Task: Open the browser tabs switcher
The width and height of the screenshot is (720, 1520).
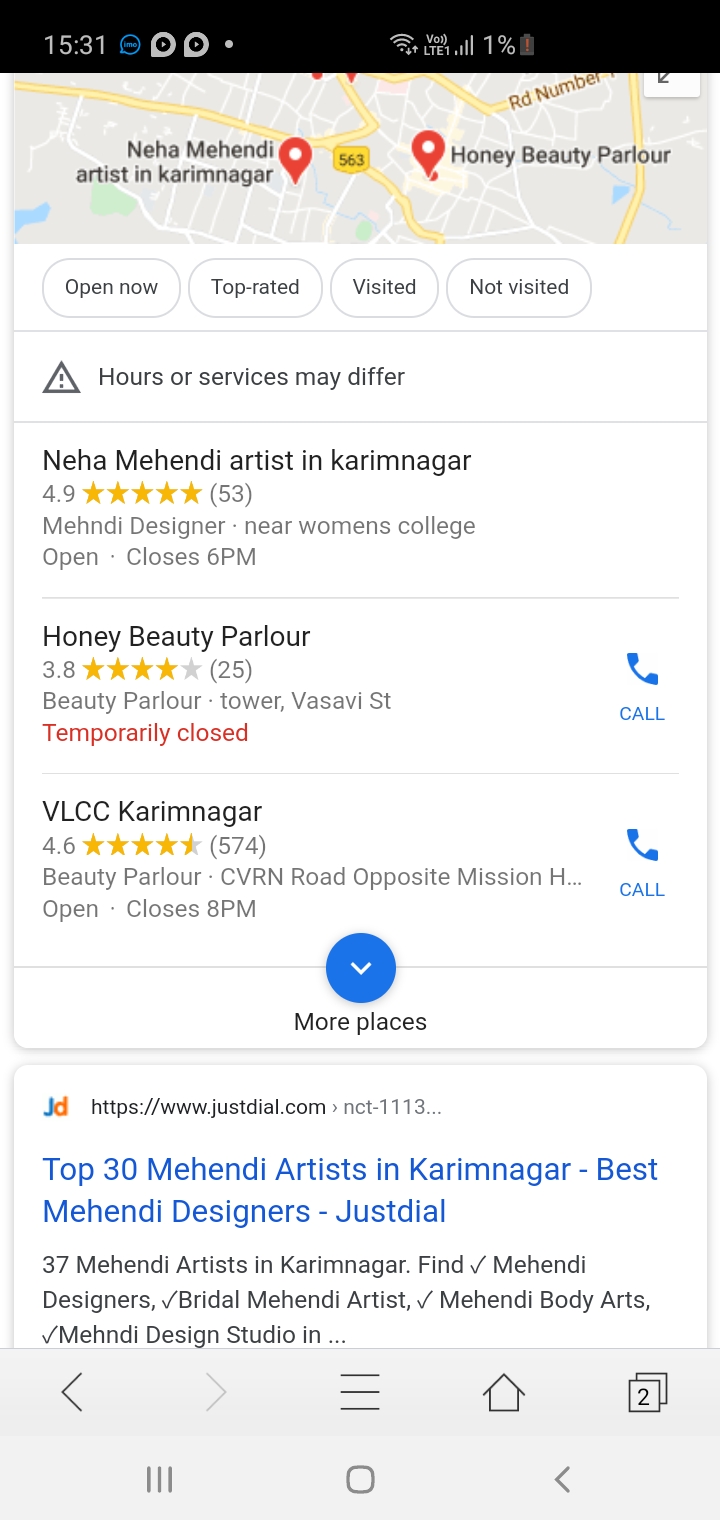Action: coord(646,1392)
